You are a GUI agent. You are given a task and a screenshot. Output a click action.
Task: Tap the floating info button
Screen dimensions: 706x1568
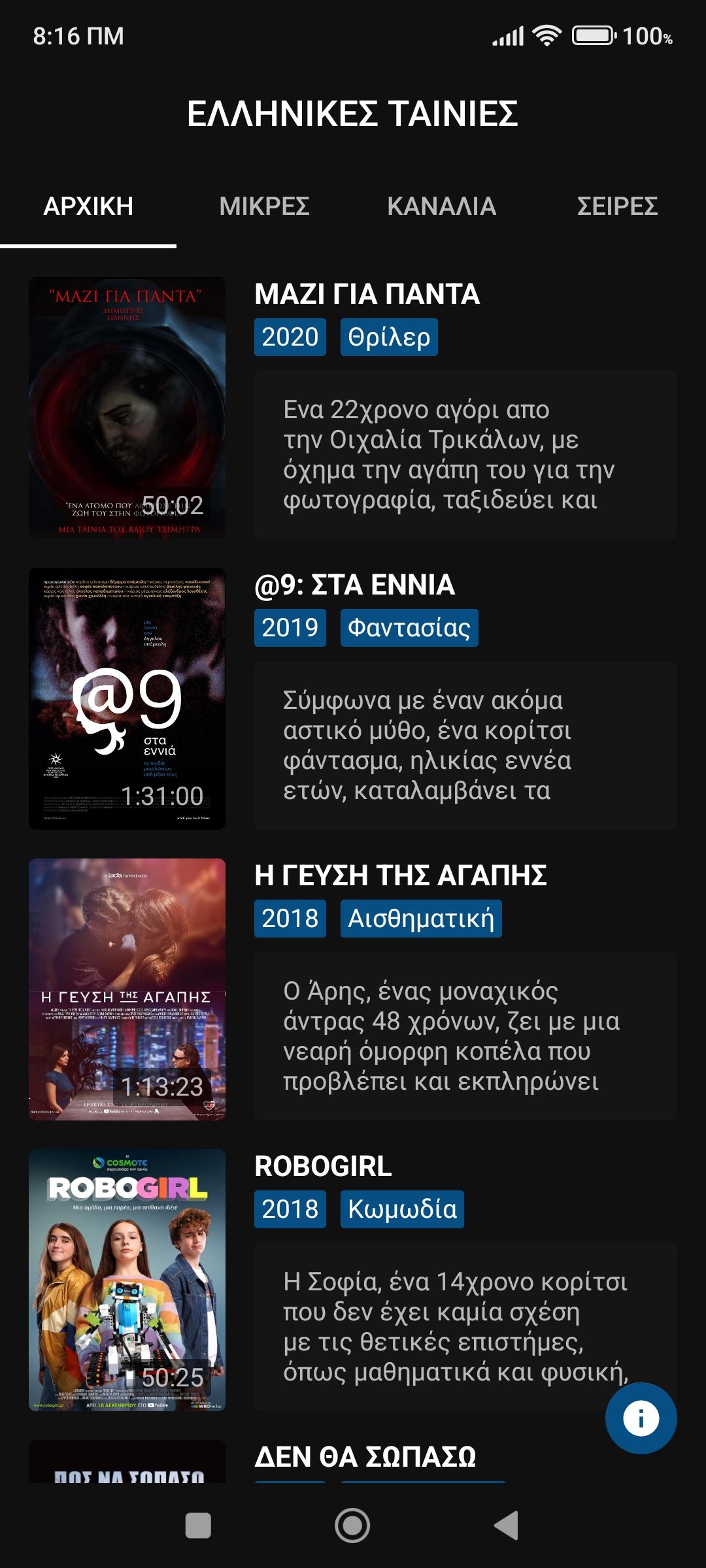point(641,1418)
